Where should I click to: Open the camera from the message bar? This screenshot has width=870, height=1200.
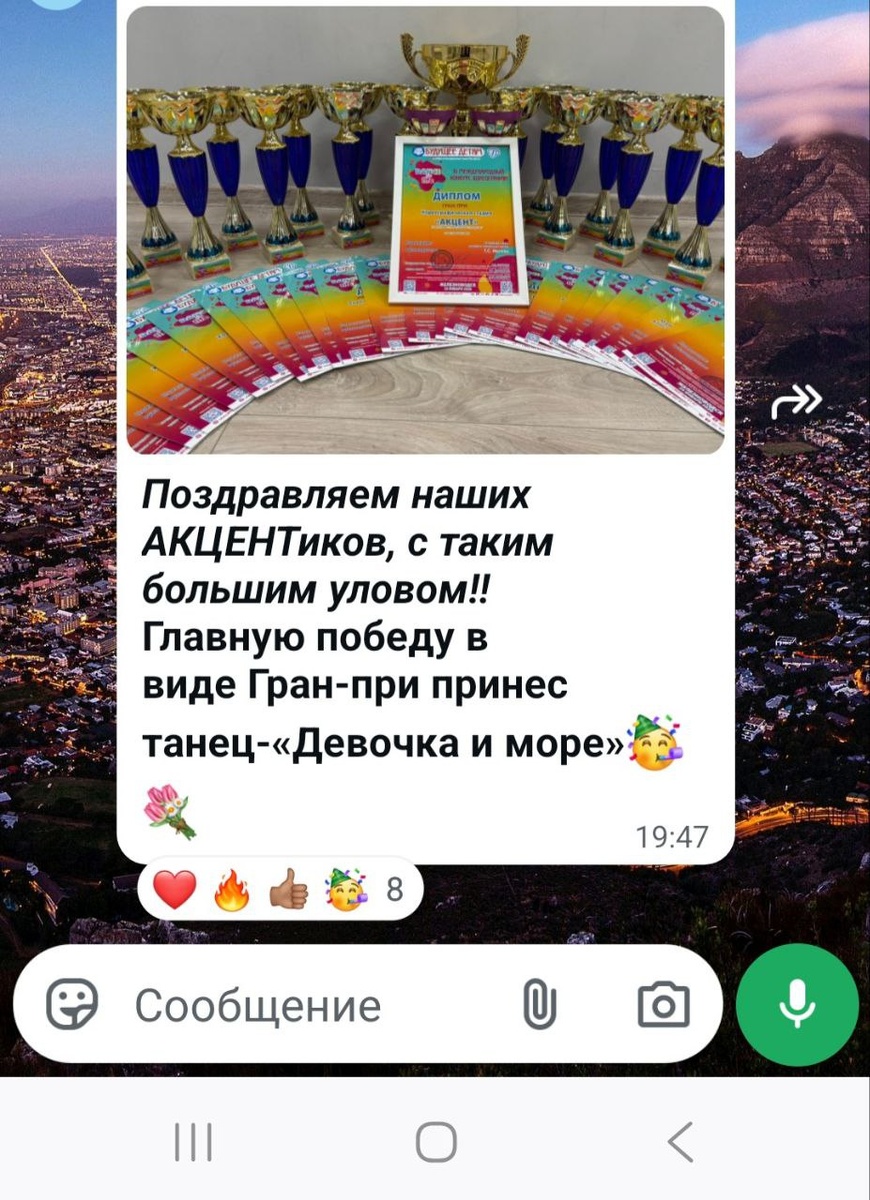tap(663, 1004)
